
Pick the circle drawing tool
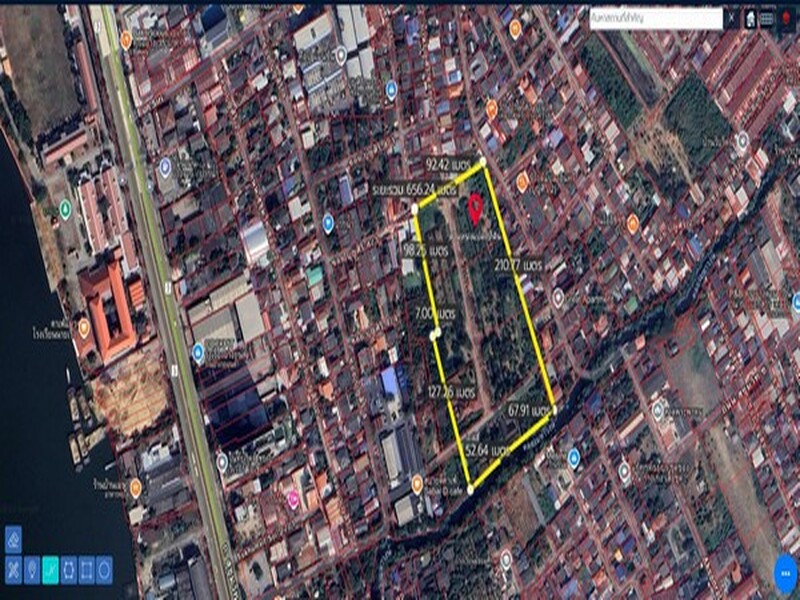103,569
